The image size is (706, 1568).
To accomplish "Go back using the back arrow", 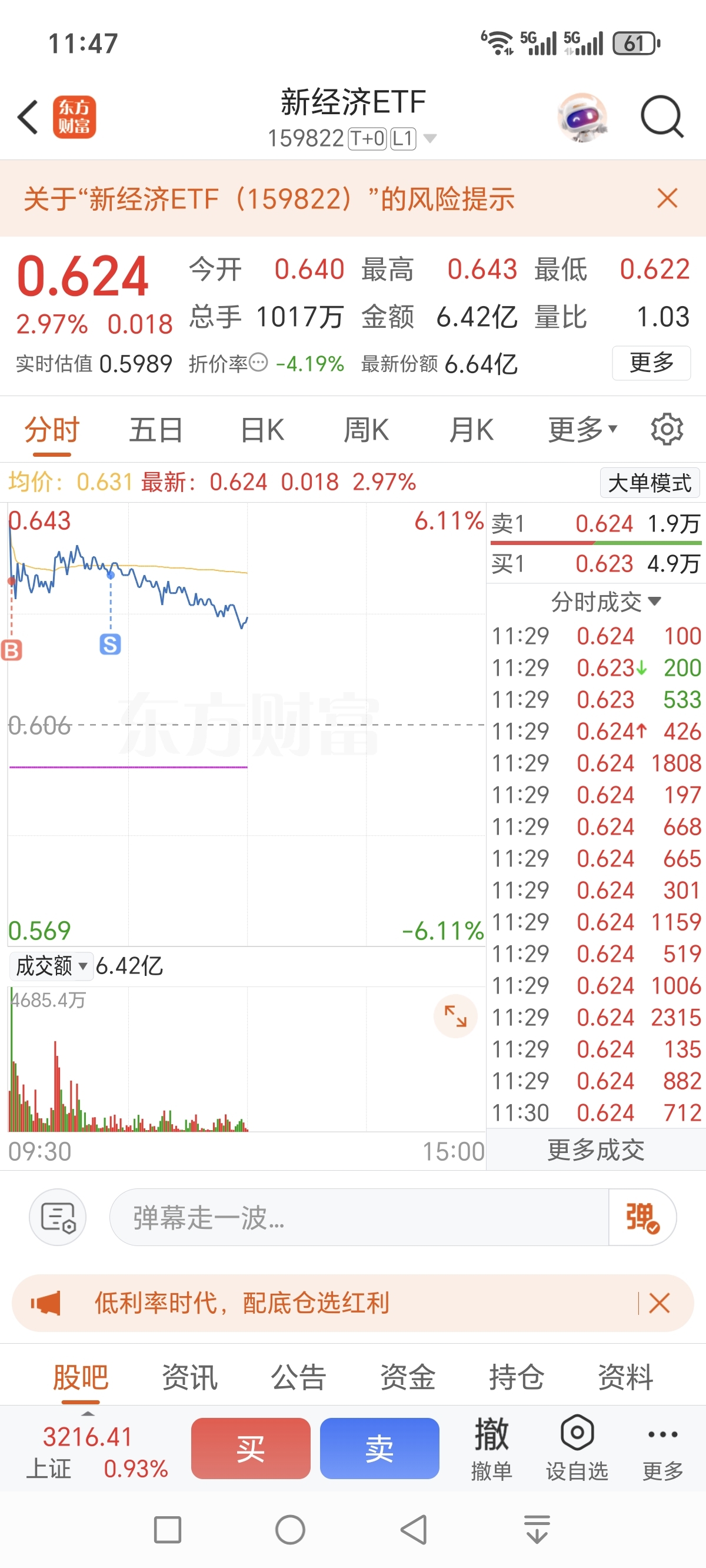I will [x=28, y=118].
